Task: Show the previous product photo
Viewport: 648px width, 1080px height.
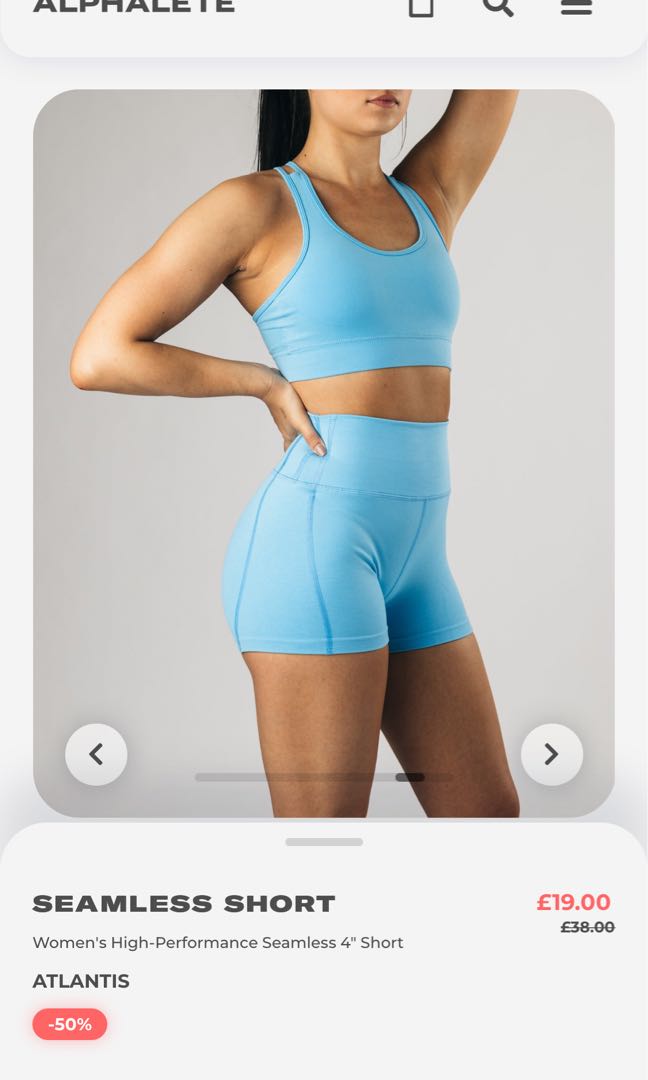Action: pyautogui.click(x=96, y=754)
